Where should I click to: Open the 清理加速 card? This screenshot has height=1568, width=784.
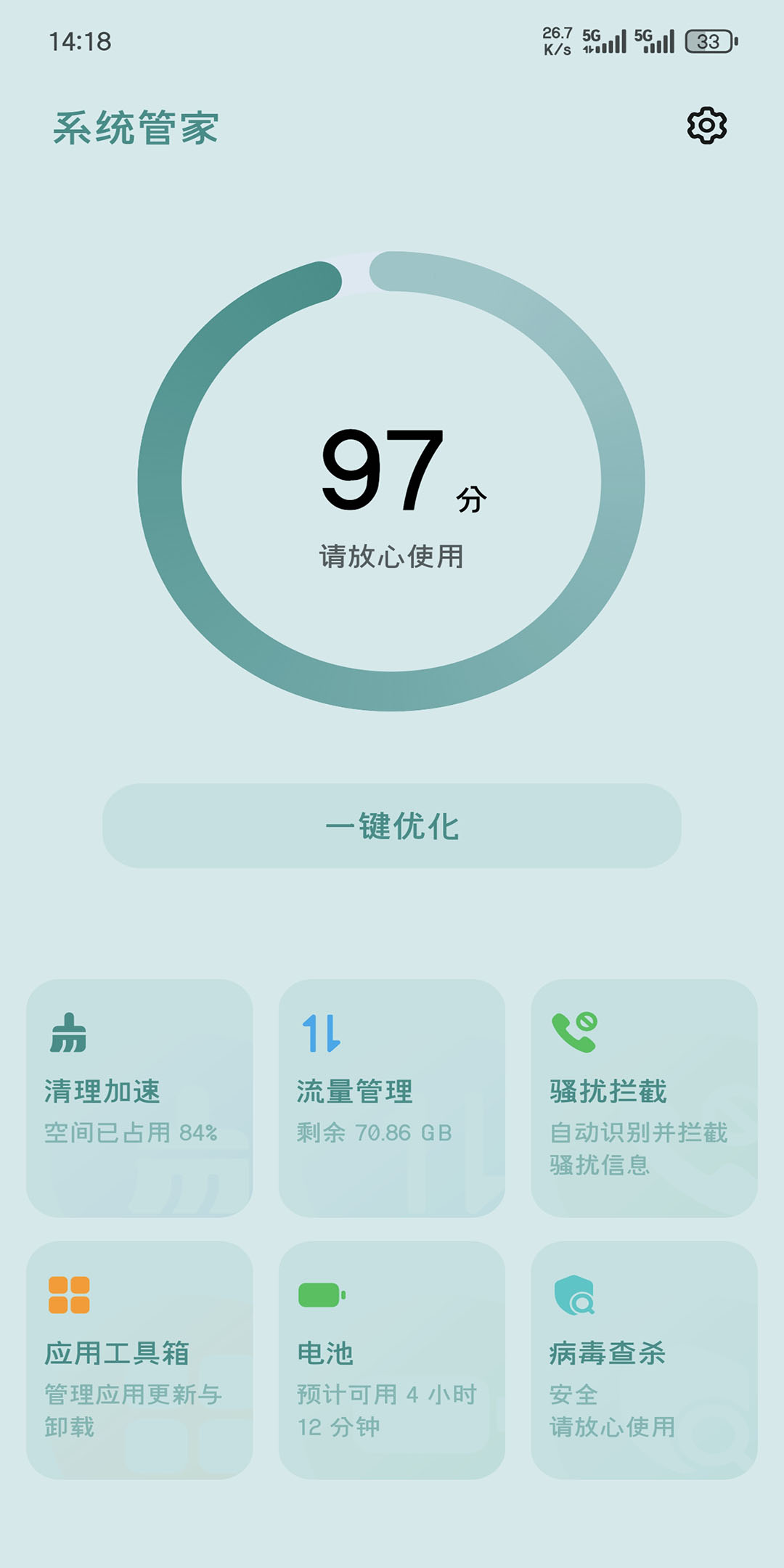139,1098
